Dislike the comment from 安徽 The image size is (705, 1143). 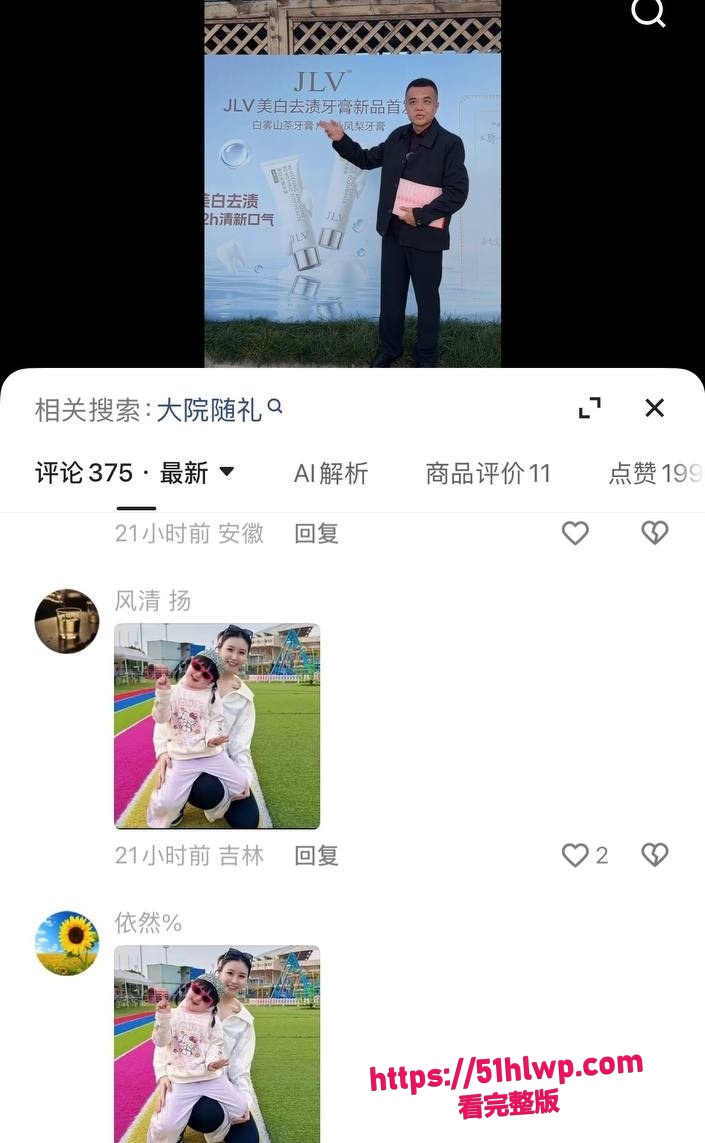655,533
